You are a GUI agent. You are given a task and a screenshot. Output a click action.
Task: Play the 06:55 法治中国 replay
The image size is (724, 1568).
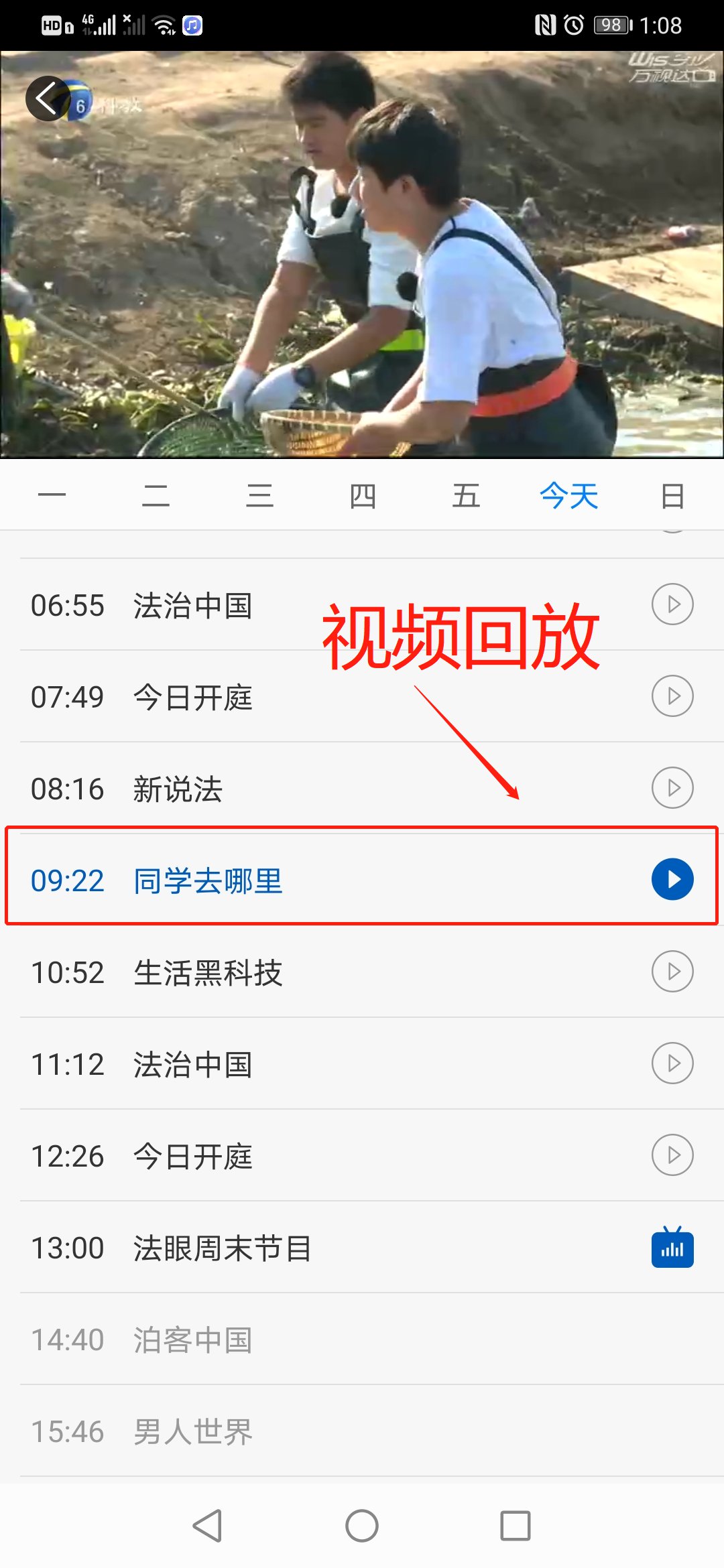click(x=672, y=604)
